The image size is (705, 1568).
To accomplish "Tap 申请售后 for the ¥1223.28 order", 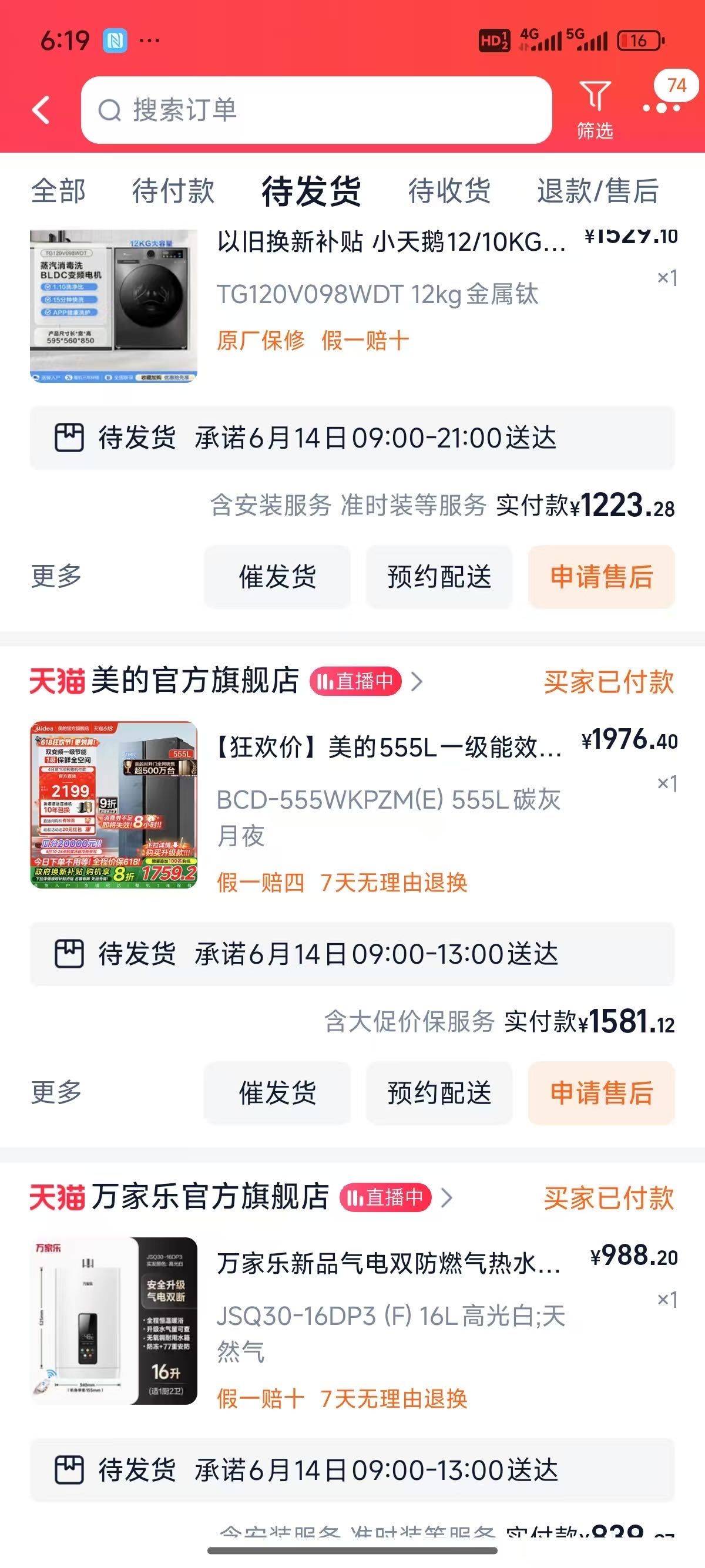I will [602, 577].
